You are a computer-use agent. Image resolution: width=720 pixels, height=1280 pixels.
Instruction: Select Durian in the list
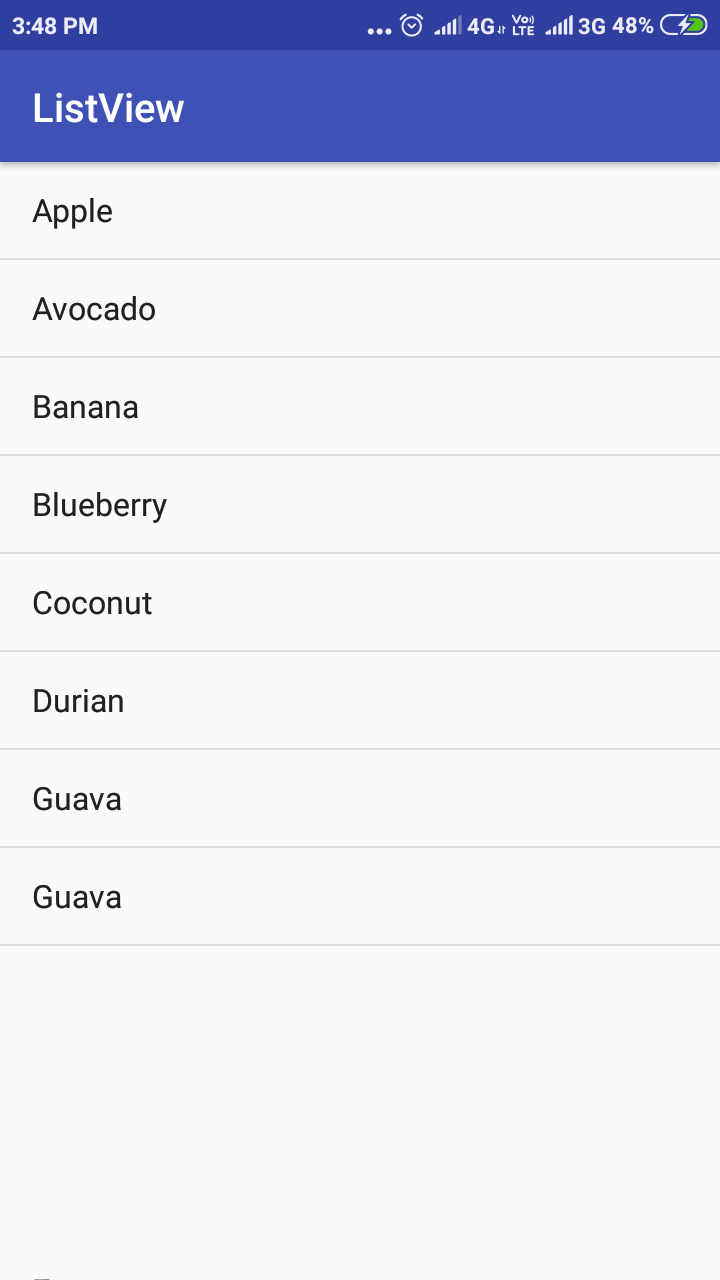point(360,701)
